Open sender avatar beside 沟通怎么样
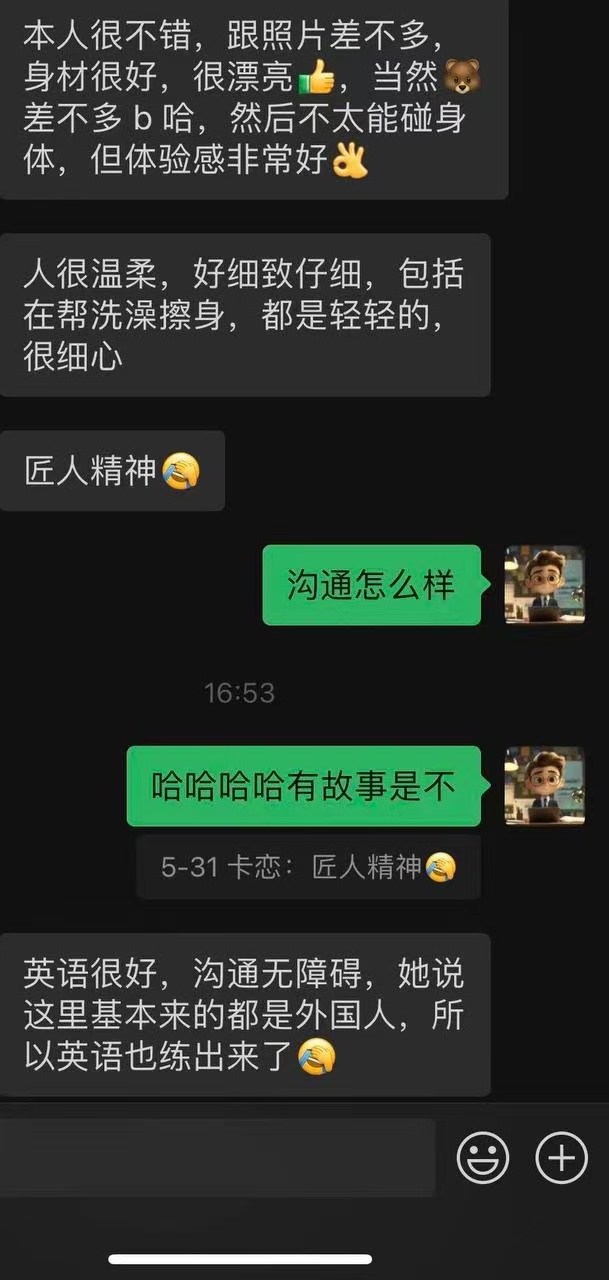The width and height of the screenshot is (609, 1280). (544, 585)
